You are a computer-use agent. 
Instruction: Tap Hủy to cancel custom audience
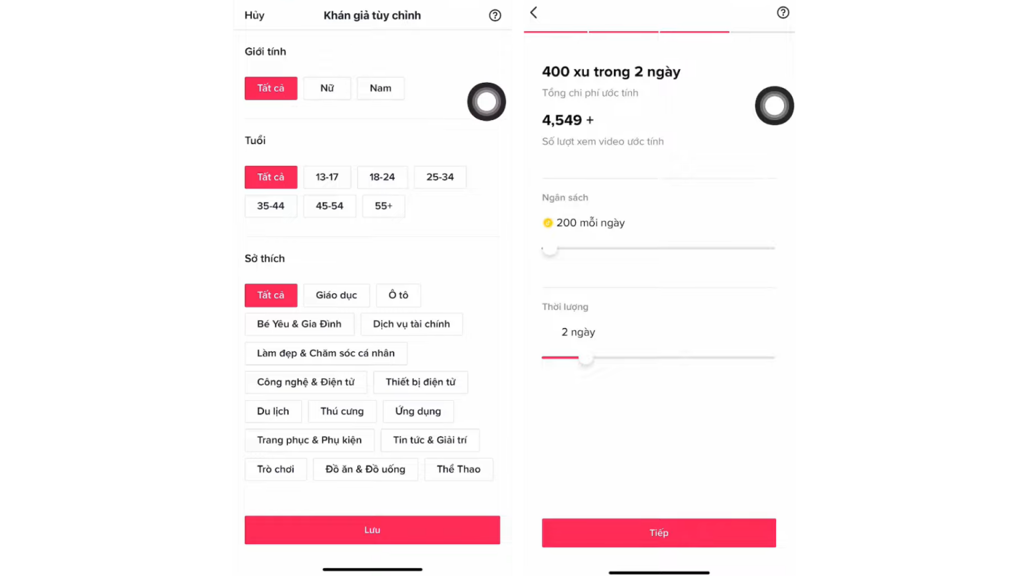pos(254,16)
